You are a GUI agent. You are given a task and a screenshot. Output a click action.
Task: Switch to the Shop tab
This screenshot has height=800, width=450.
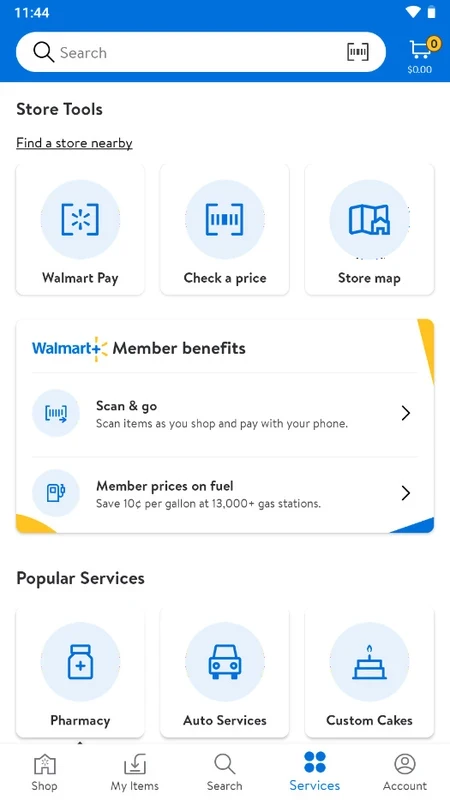pyautogui.click(x=44, y=772)
